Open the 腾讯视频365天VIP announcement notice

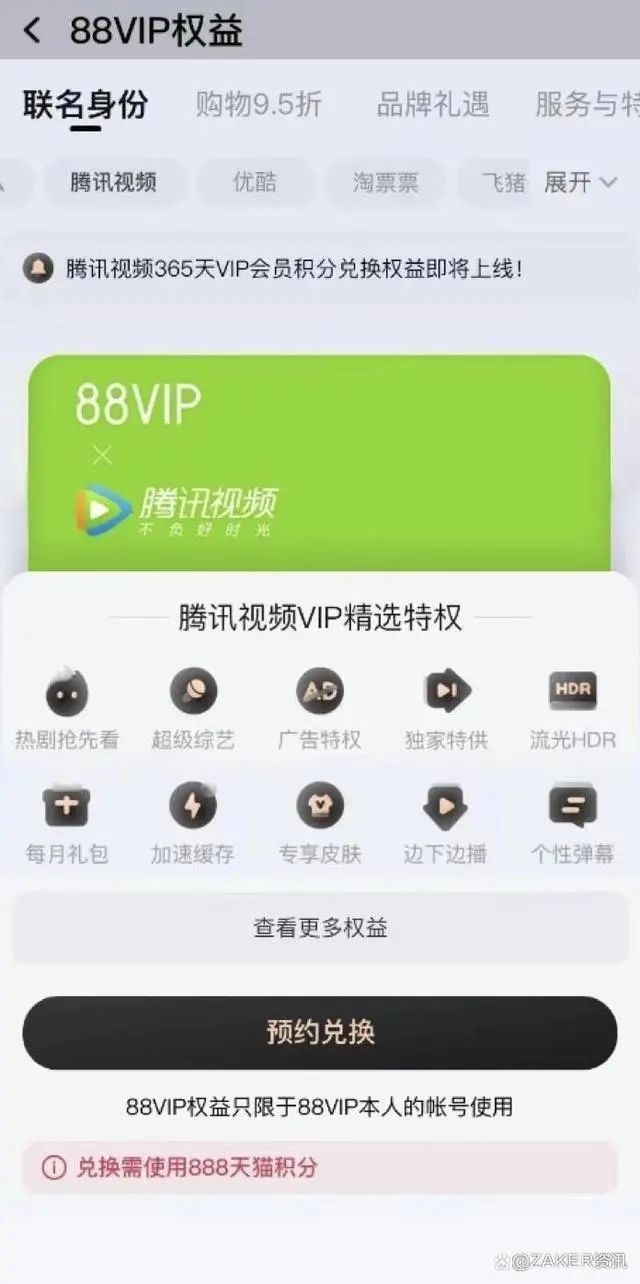(293, 268)
